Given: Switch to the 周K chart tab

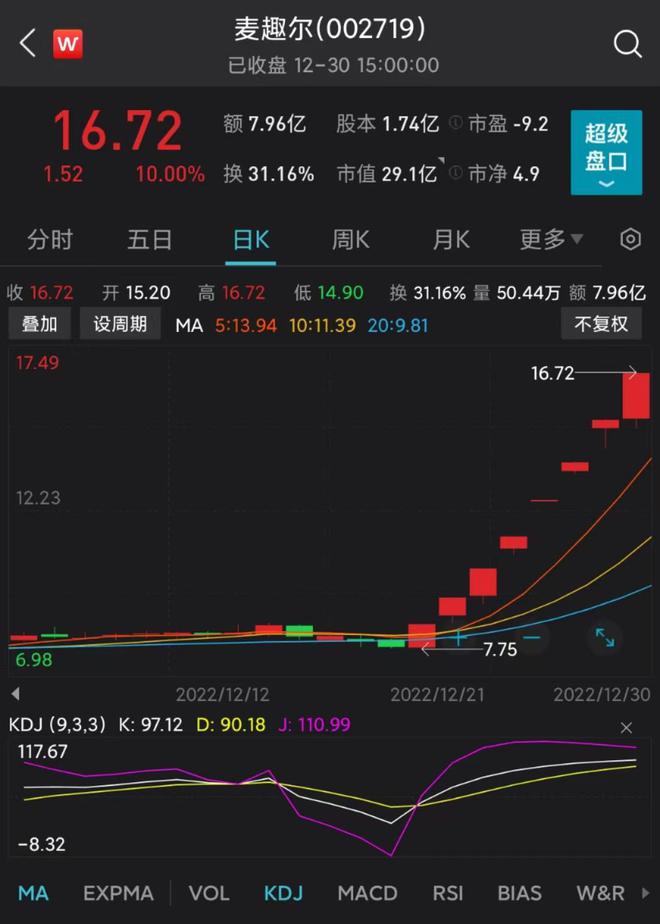Looking at the screenshot, I should pyautogui.click(x=350, y=240).
